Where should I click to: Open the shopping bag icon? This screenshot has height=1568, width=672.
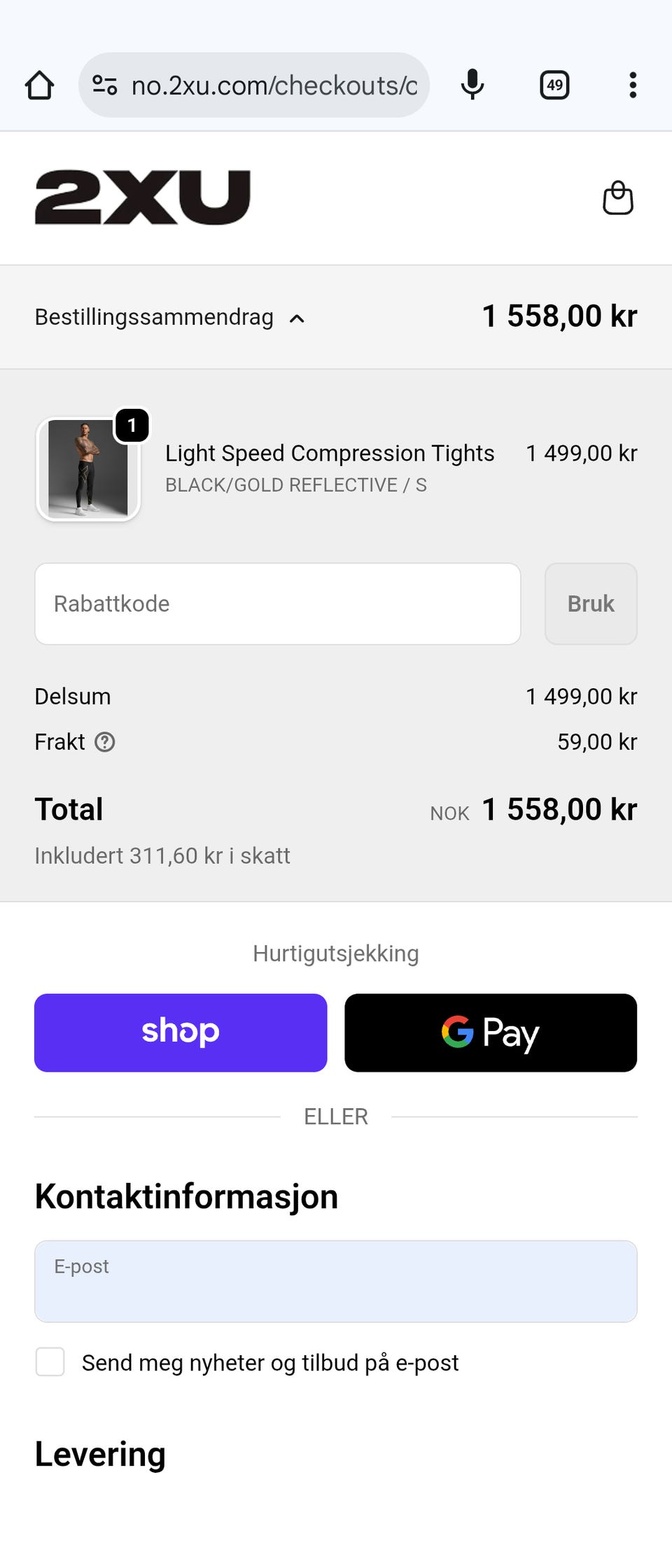(617, 198)
